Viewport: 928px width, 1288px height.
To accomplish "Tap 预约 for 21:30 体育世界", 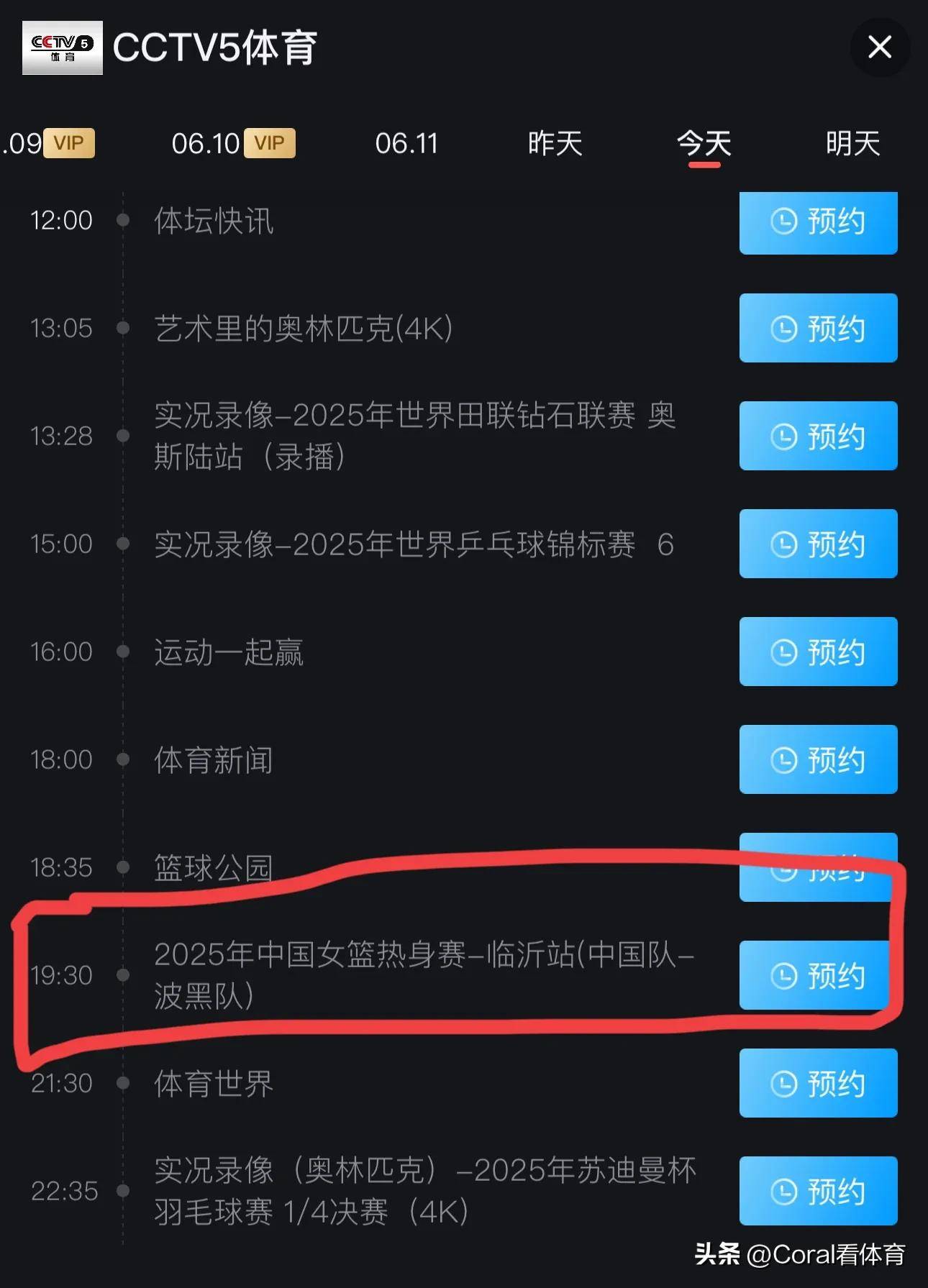I will click(818, 1083).
